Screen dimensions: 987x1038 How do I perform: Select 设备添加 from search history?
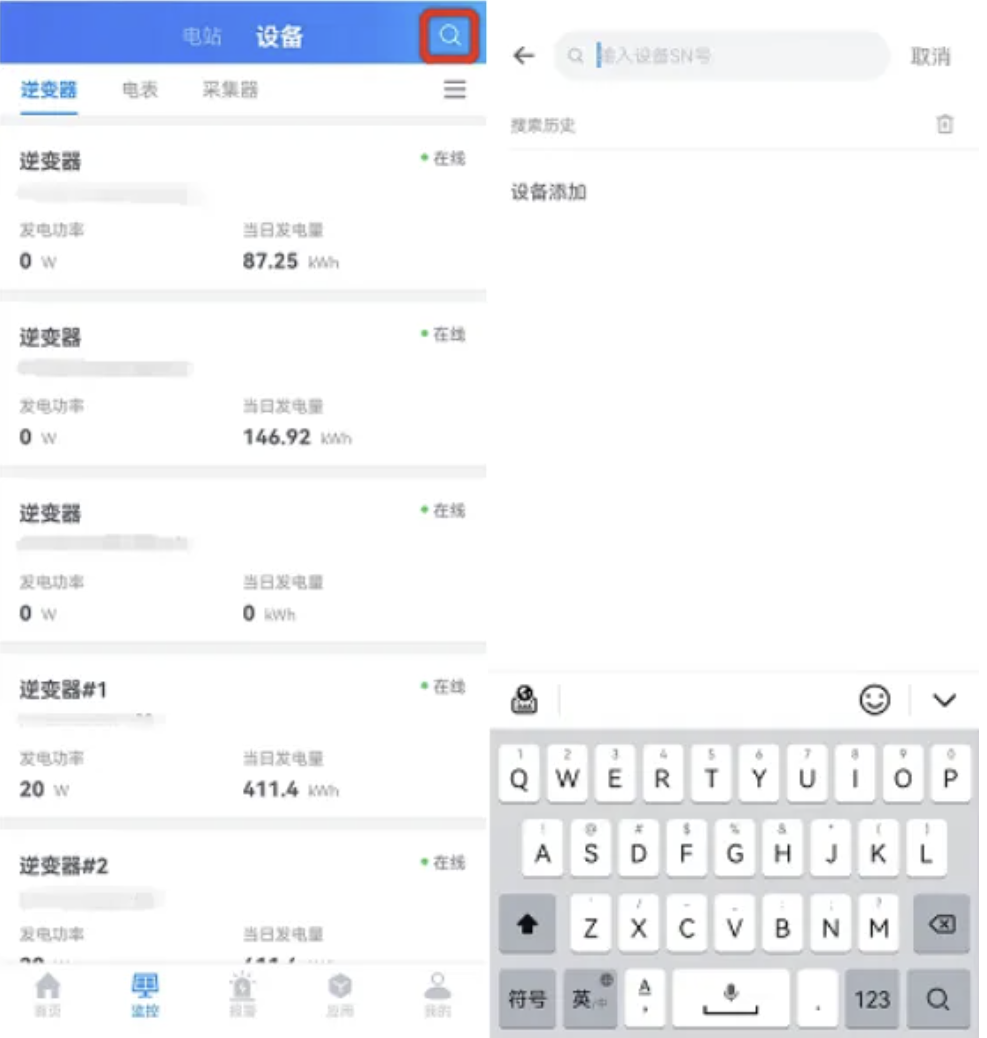pos(548,192)
